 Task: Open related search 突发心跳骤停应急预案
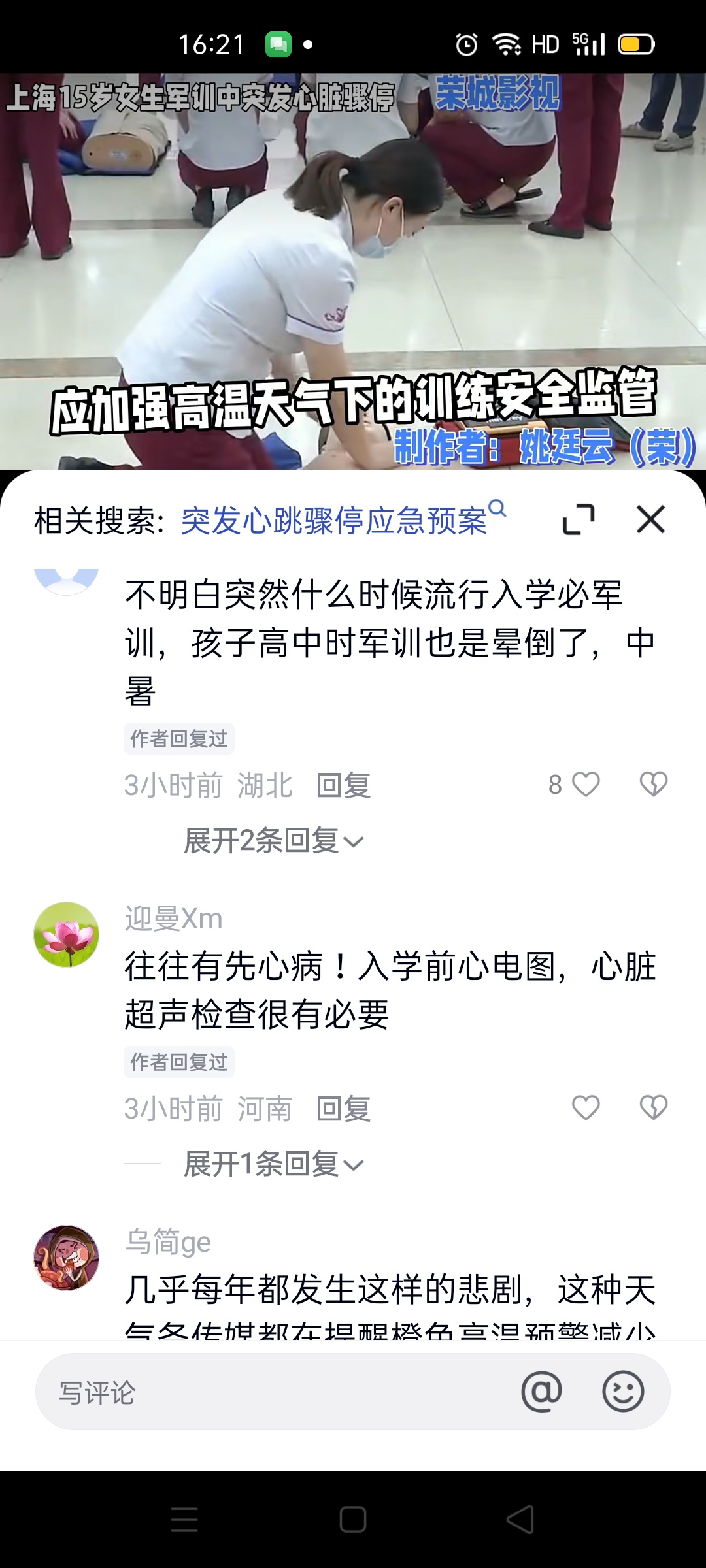click(x=335, y=521)
